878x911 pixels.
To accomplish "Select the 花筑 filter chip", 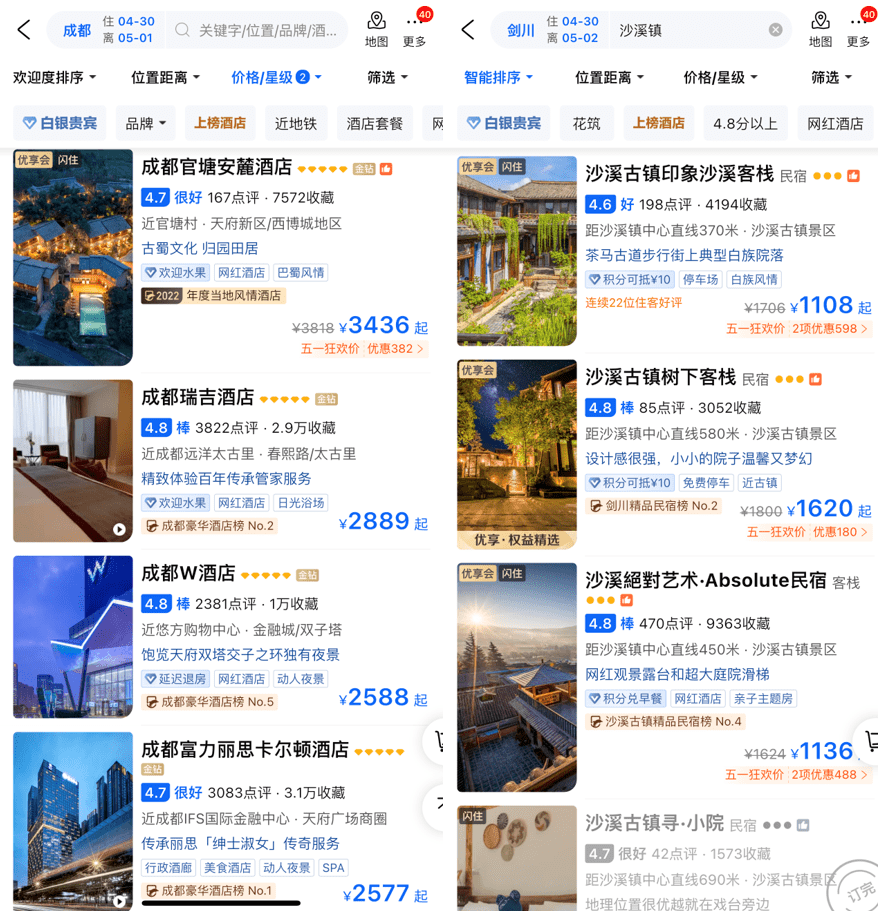I will (587, 124).
